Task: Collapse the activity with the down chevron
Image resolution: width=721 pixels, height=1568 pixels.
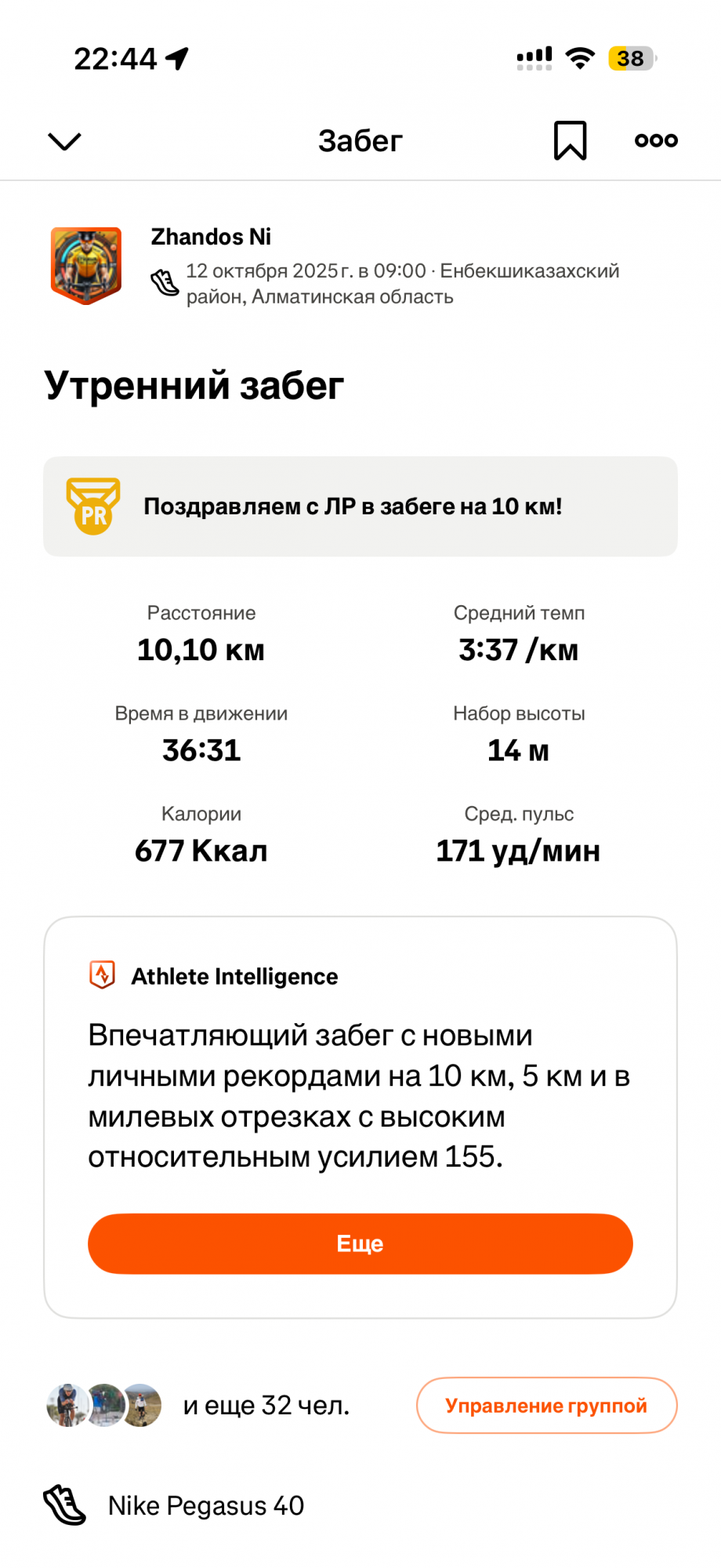Action: pyautogui.click(x=64, y=141)
